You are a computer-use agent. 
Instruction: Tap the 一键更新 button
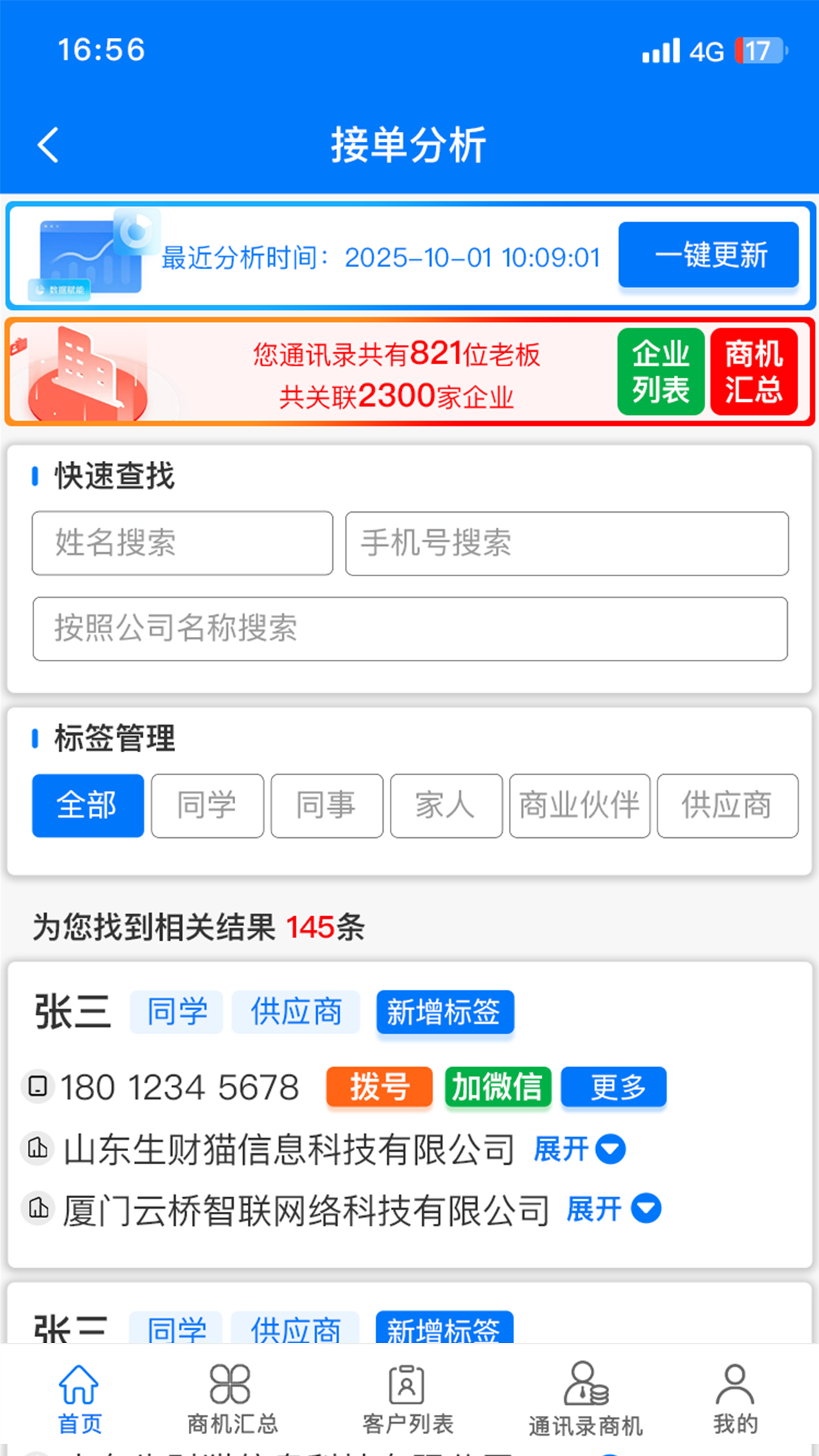click(x=708, y=255)
